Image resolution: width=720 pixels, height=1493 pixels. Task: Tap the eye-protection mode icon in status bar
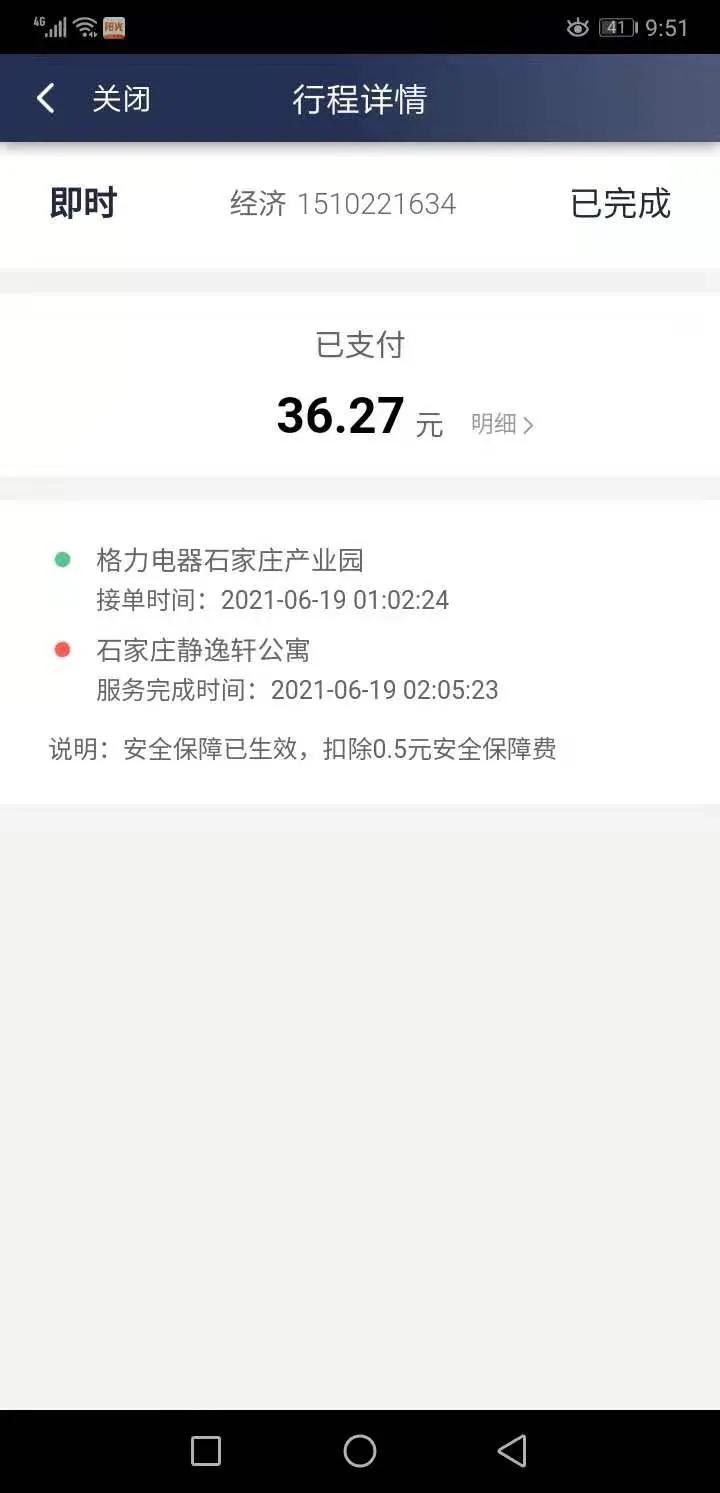pyautogui.click(x=578, y=27)
